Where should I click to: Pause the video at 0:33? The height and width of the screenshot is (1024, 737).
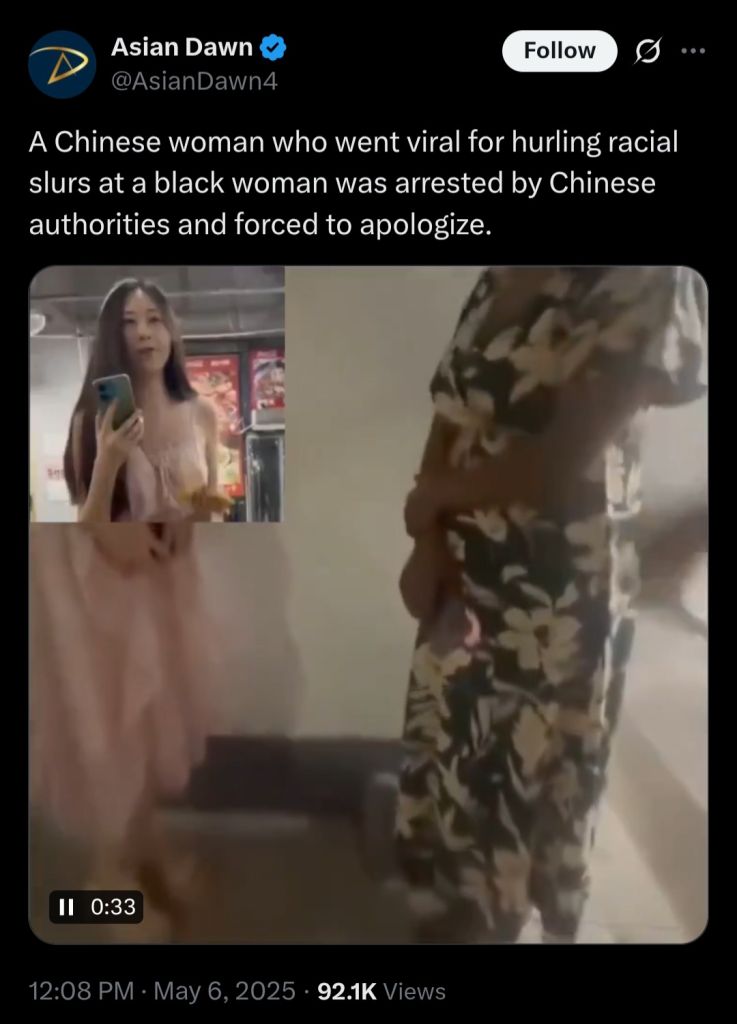(67, 907)
